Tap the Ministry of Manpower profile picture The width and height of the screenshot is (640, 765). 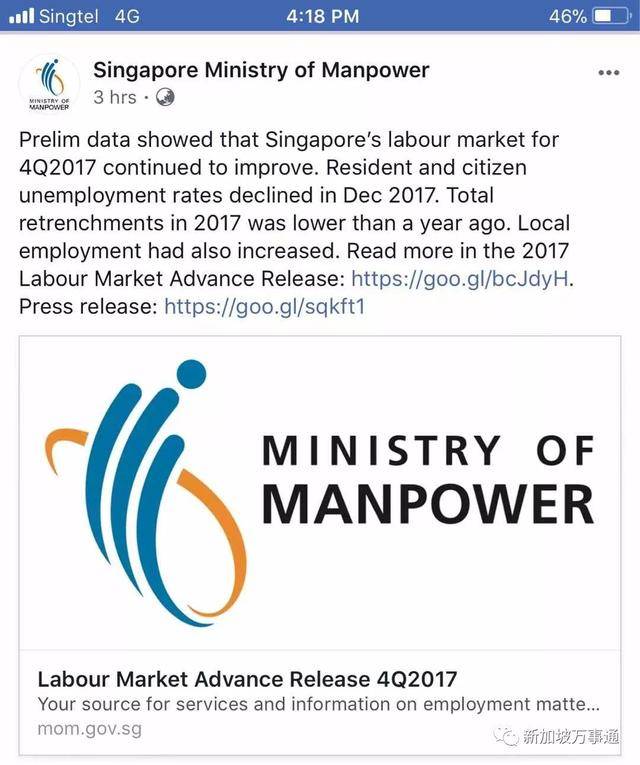50,85
